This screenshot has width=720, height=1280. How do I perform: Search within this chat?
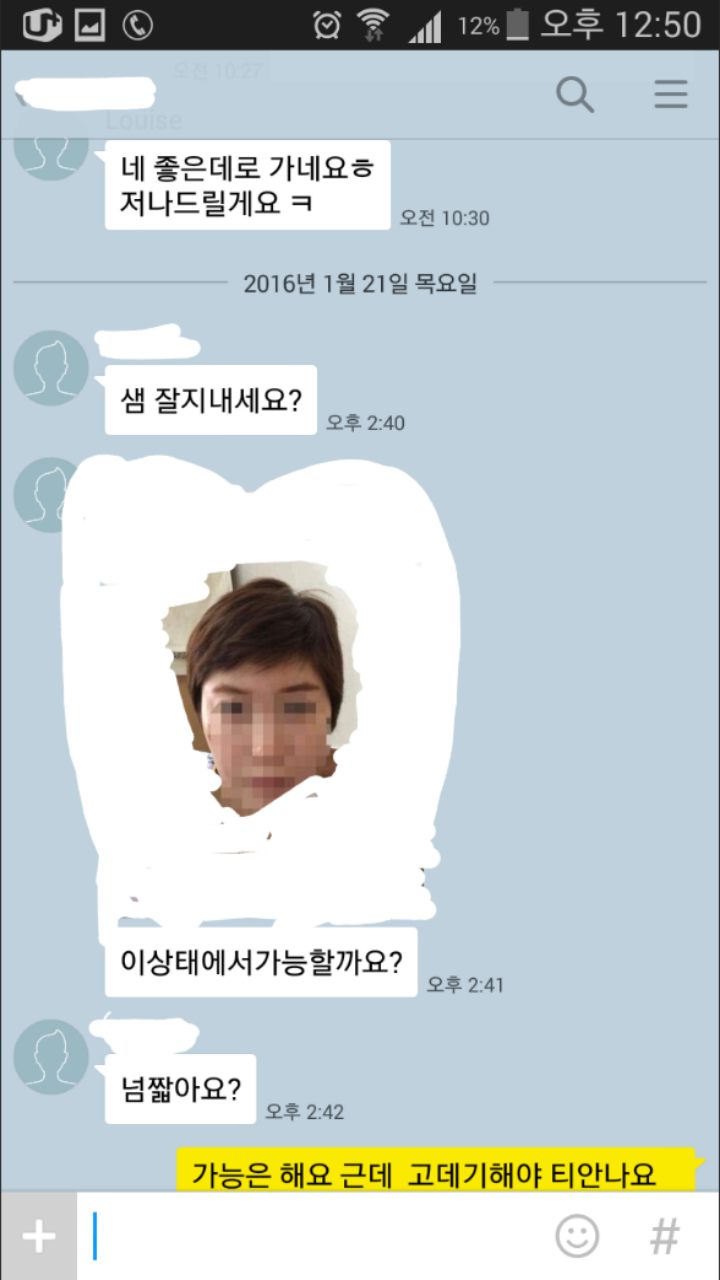click(x=575, y=95)
